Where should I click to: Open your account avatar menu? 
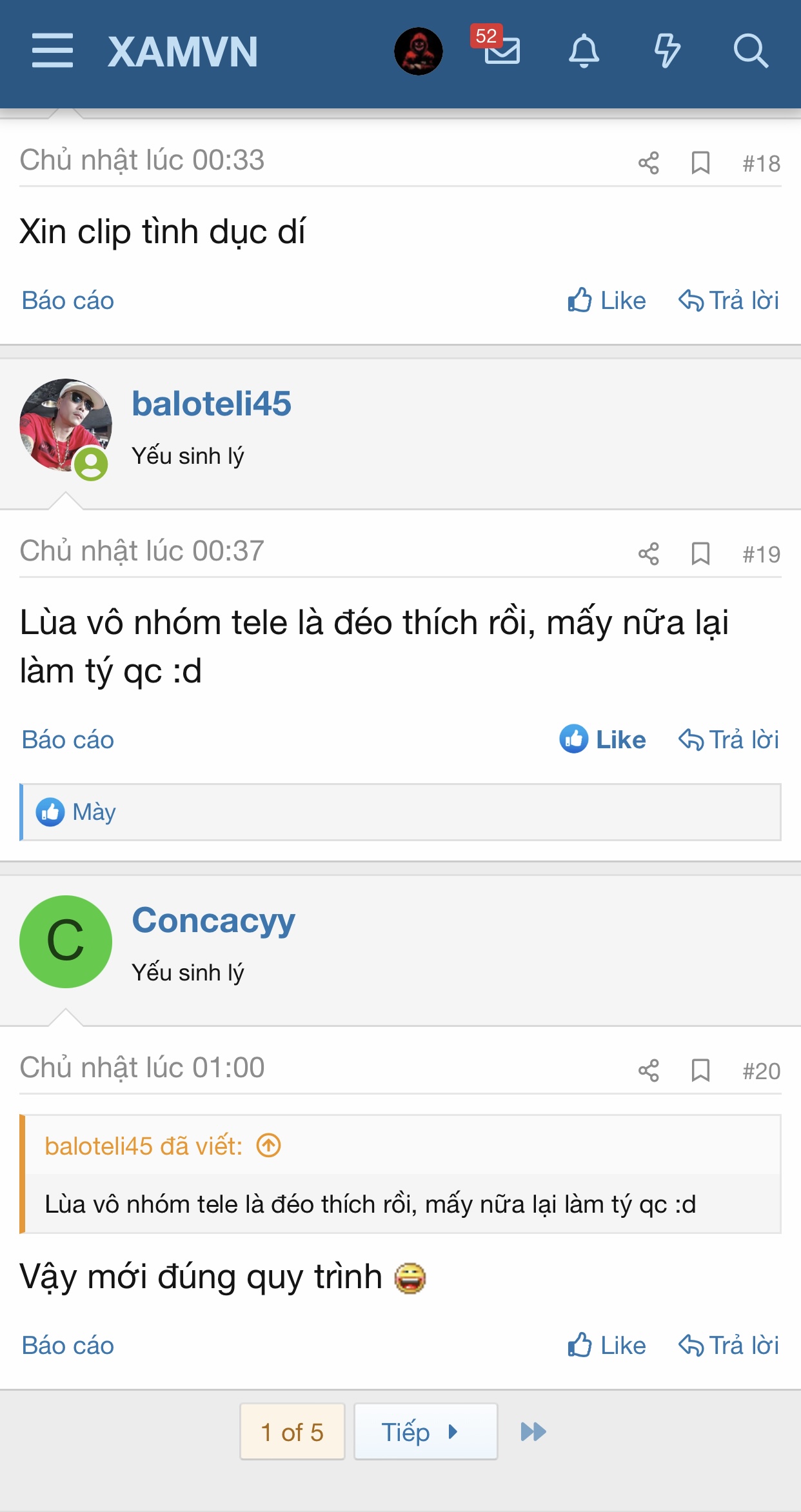click(x=418, y=51)
